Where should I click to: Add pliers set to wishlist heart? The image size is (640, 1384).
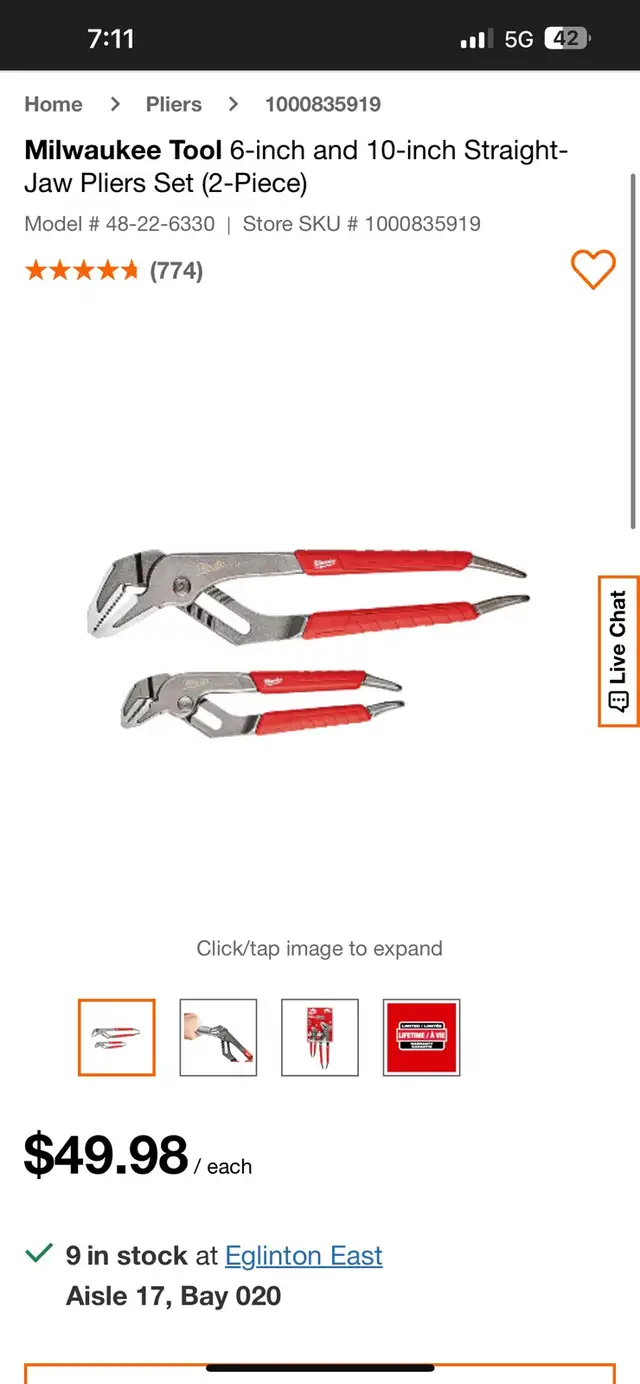click(x=593, y=270)
